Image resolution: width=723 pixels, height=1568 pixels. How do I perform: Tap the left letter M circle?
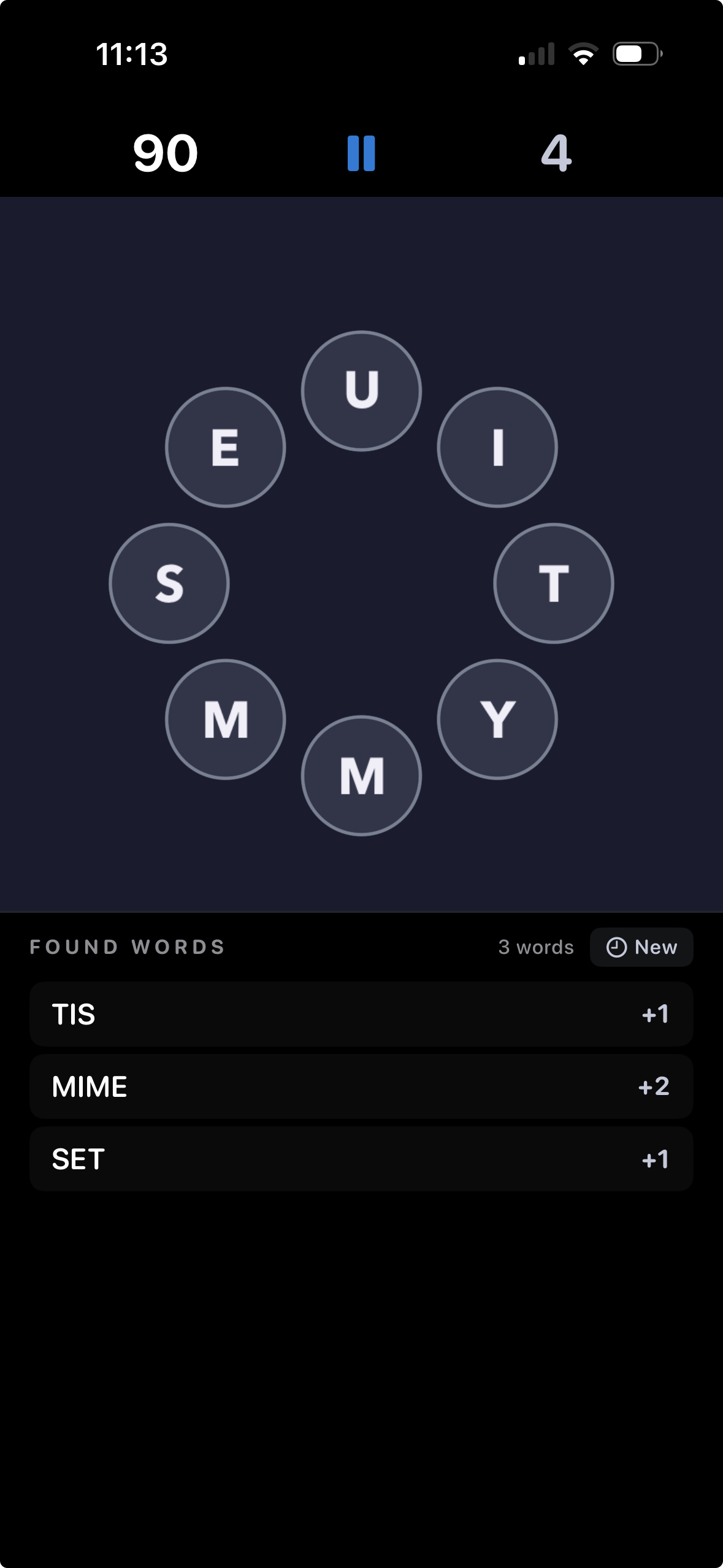click(x=224, y=720)
